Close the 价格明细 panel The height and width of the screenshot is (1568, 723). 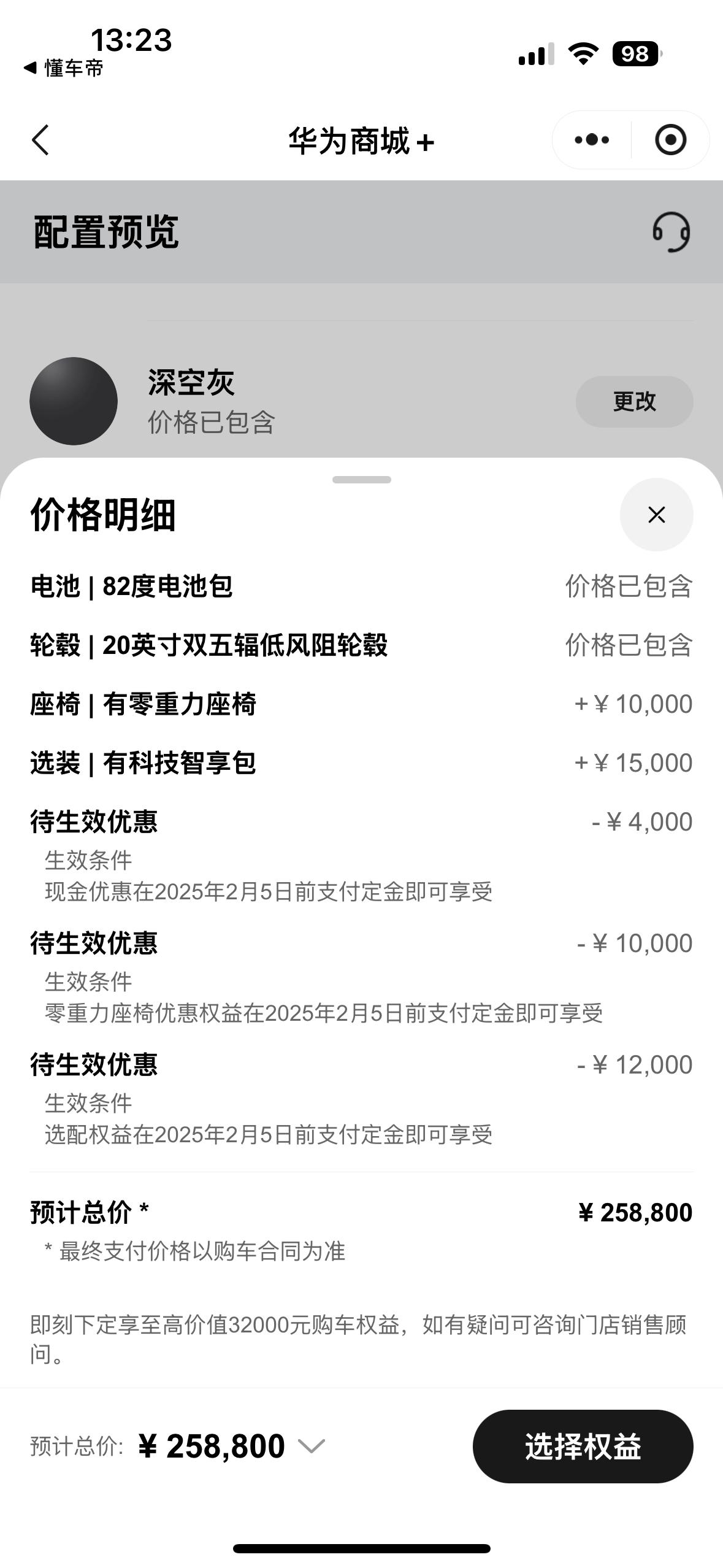point(656,515)
